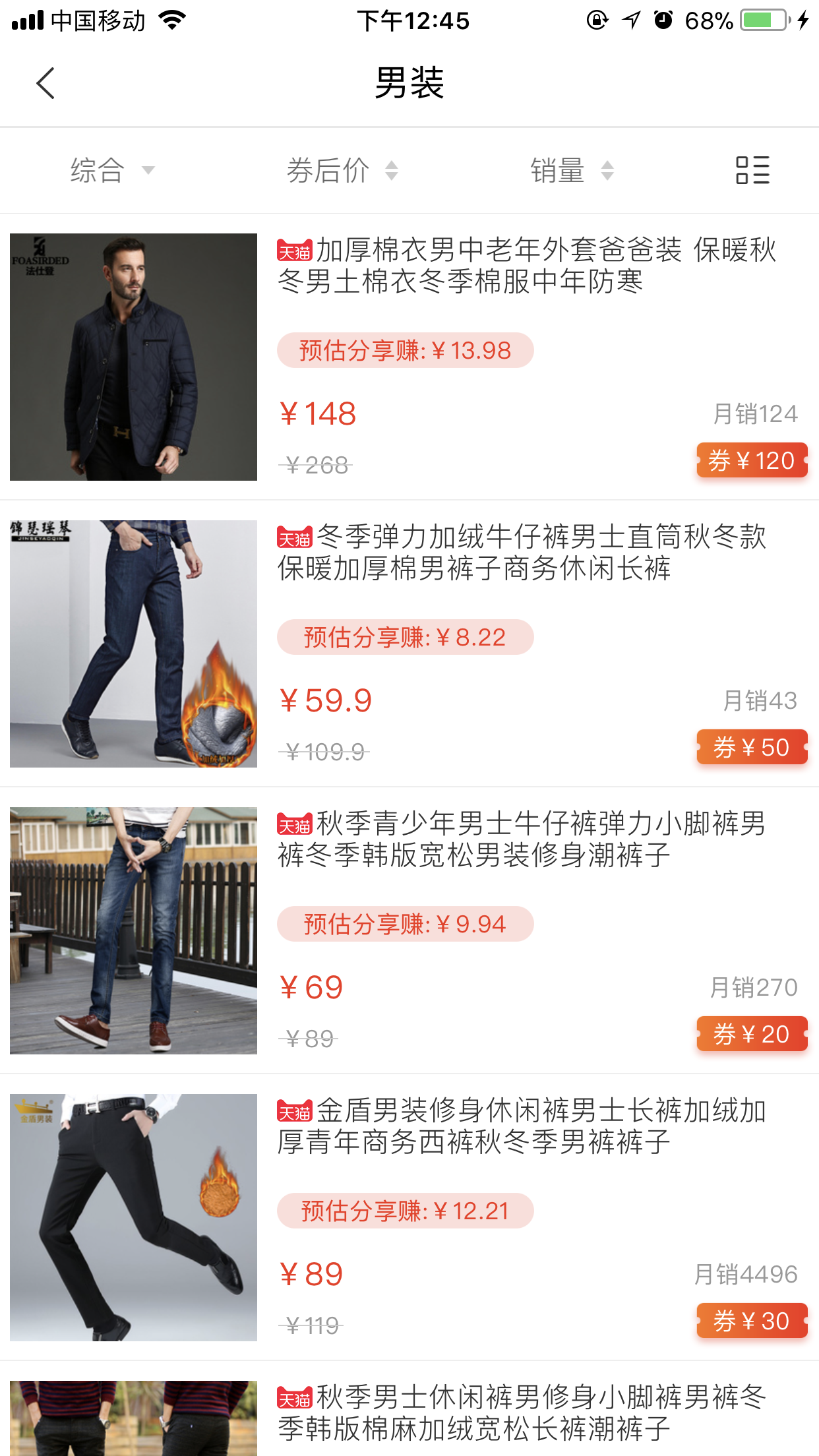Expand the 综合 sort dropdown
The width and height of the screenshot is (819, 1456).
(x=112, y=170)
